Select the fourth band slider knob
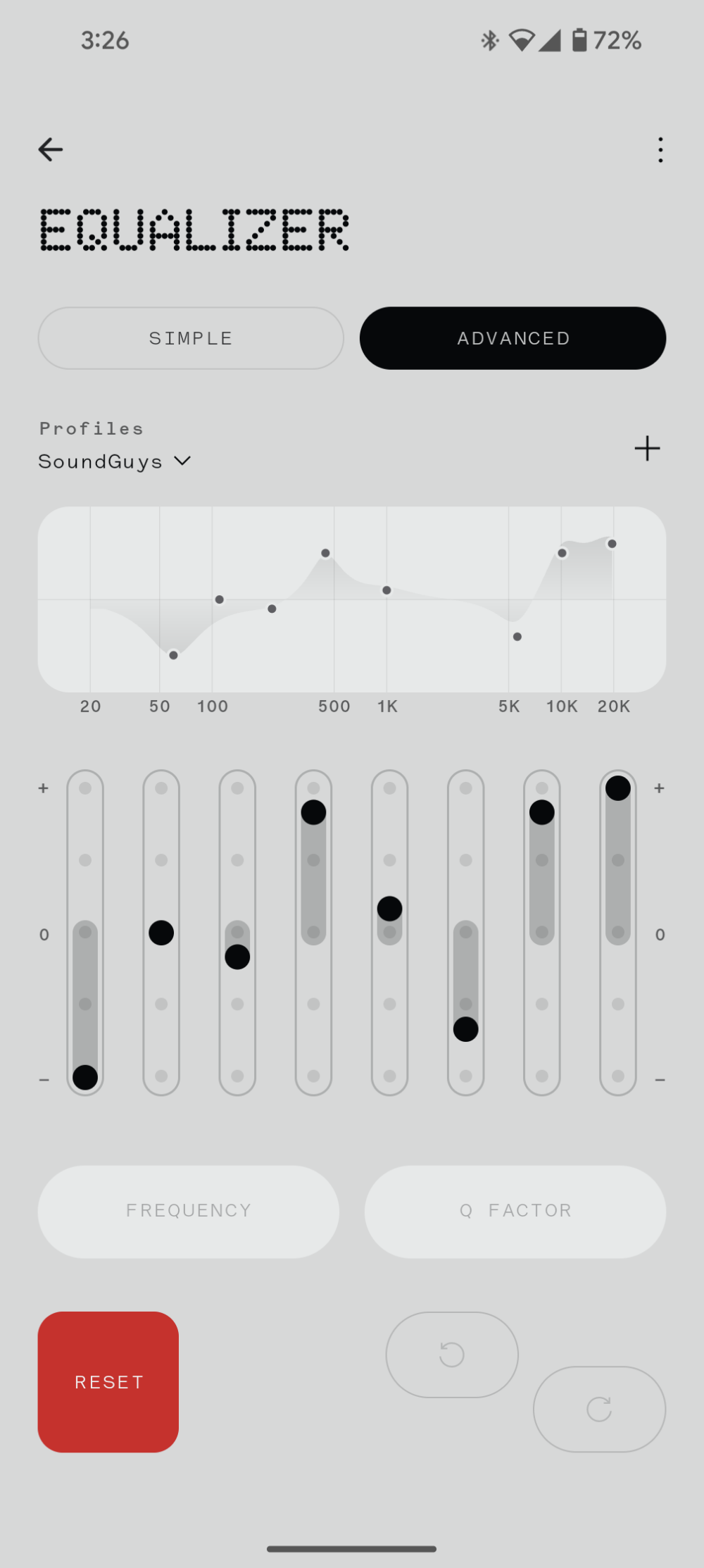The height and width of the screenshot is (1568, 704). tap(313, 812)
